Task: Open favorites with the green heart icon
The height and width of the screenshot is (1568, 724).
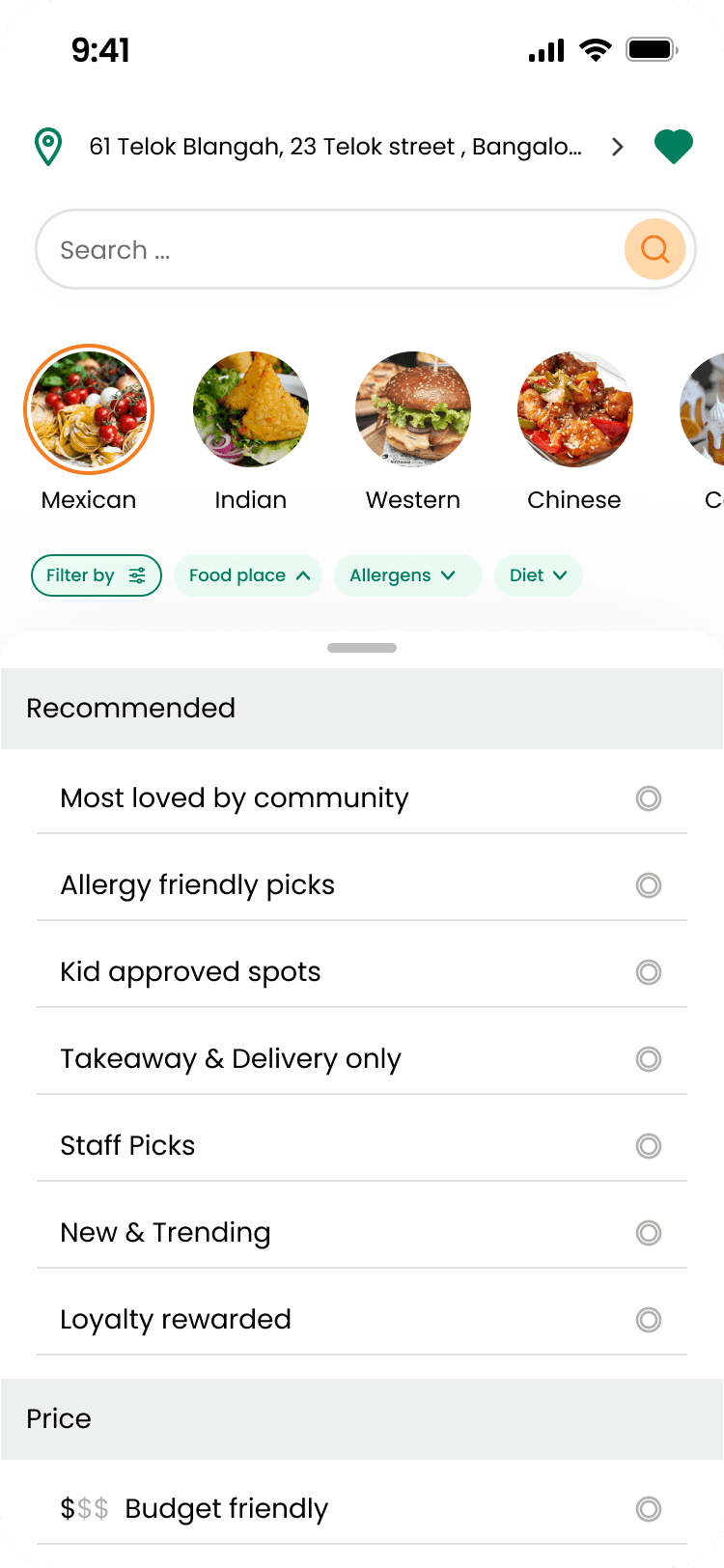Action: point(673,147)
